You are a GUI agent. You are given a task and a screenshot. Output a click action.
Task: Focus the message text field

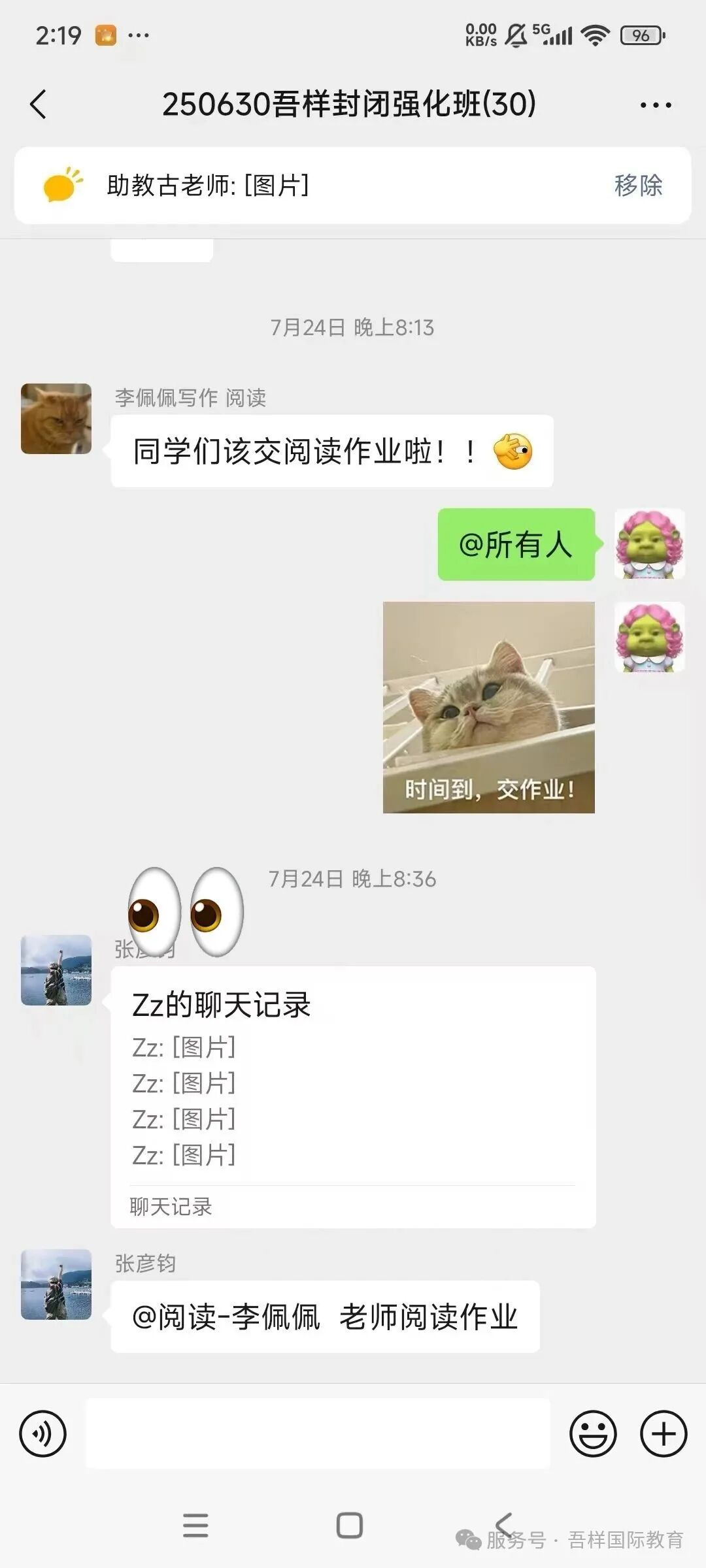click(x=318, y=1434)
